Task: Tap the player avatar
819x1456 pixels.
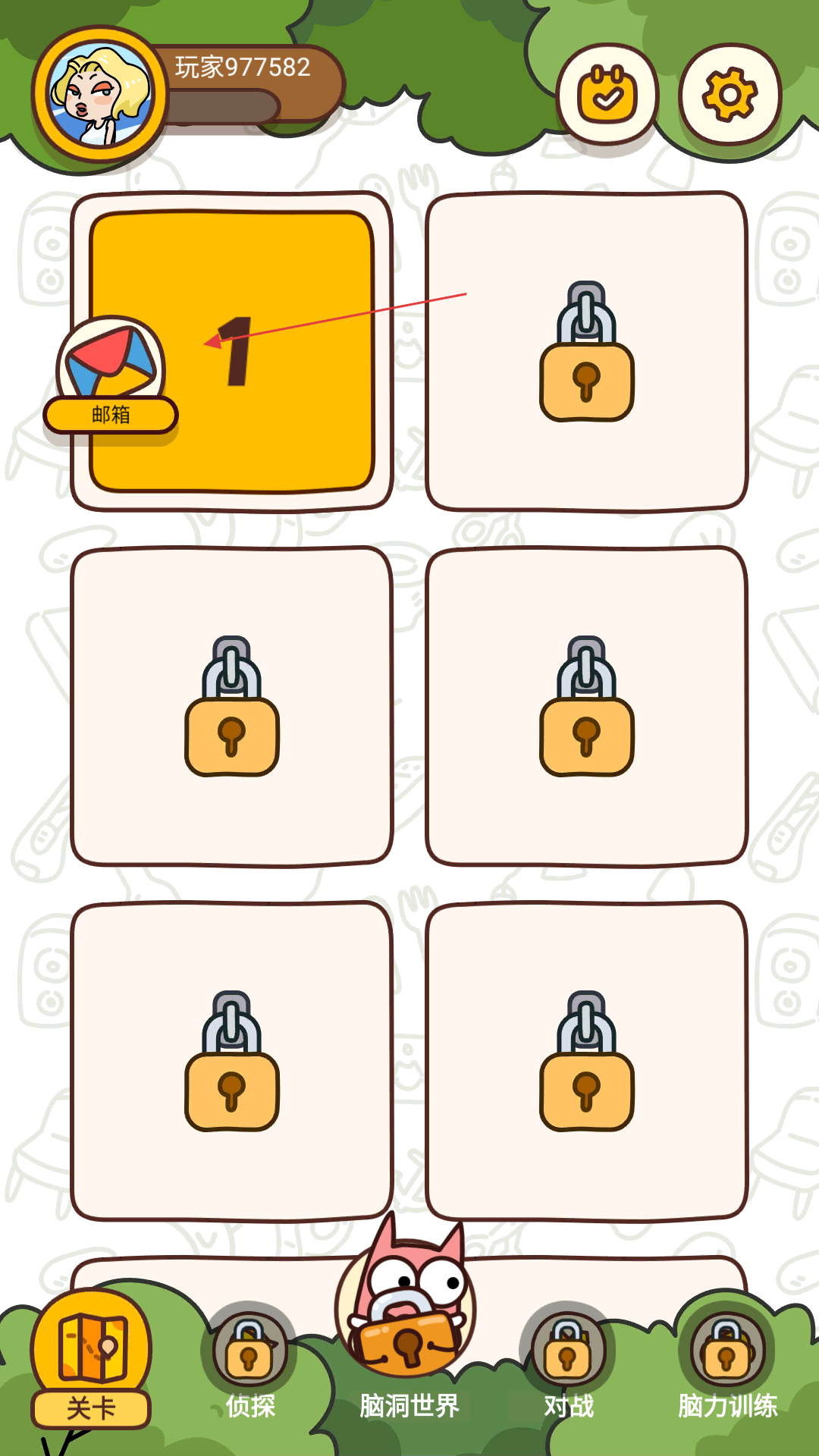Action: (x=99, y=94)
